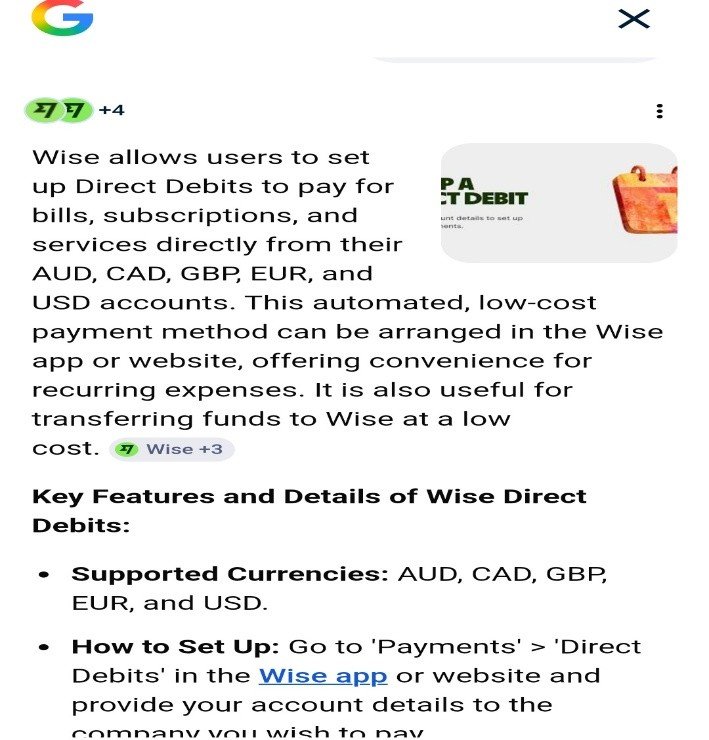The height and width of the screenshot is (740, 709).
Task: Follow the Wise app link
Action: (322, 675)
